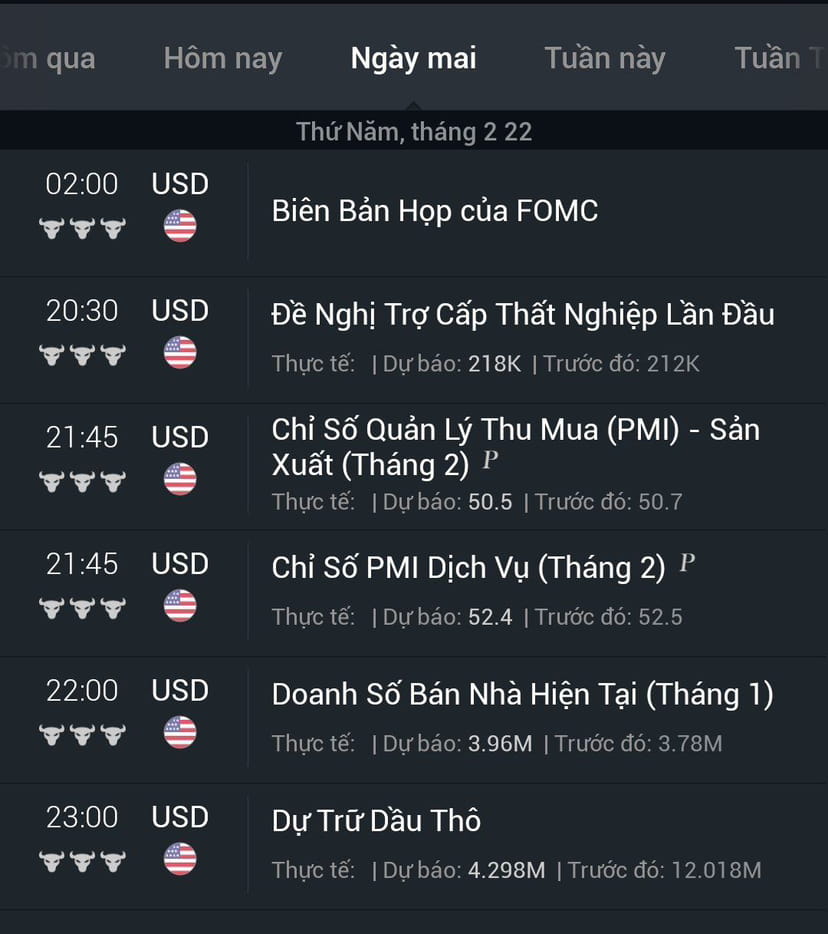828x934 pixels.
Task: Open the Tuần này calendar view
Action: coord(604,58)
